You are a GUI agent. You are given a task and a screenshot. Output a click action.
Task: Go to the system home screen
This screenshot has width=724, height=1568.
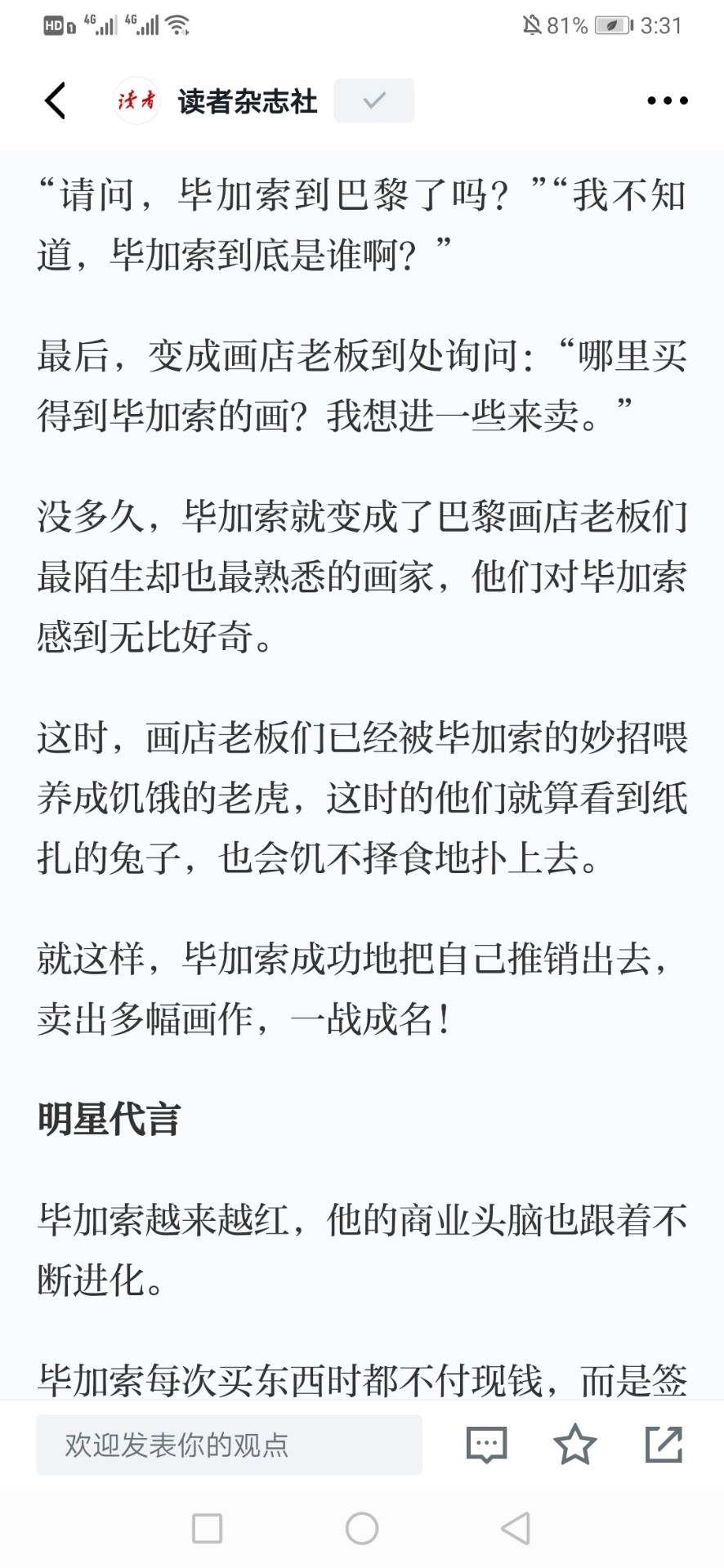click(362, 1528)
